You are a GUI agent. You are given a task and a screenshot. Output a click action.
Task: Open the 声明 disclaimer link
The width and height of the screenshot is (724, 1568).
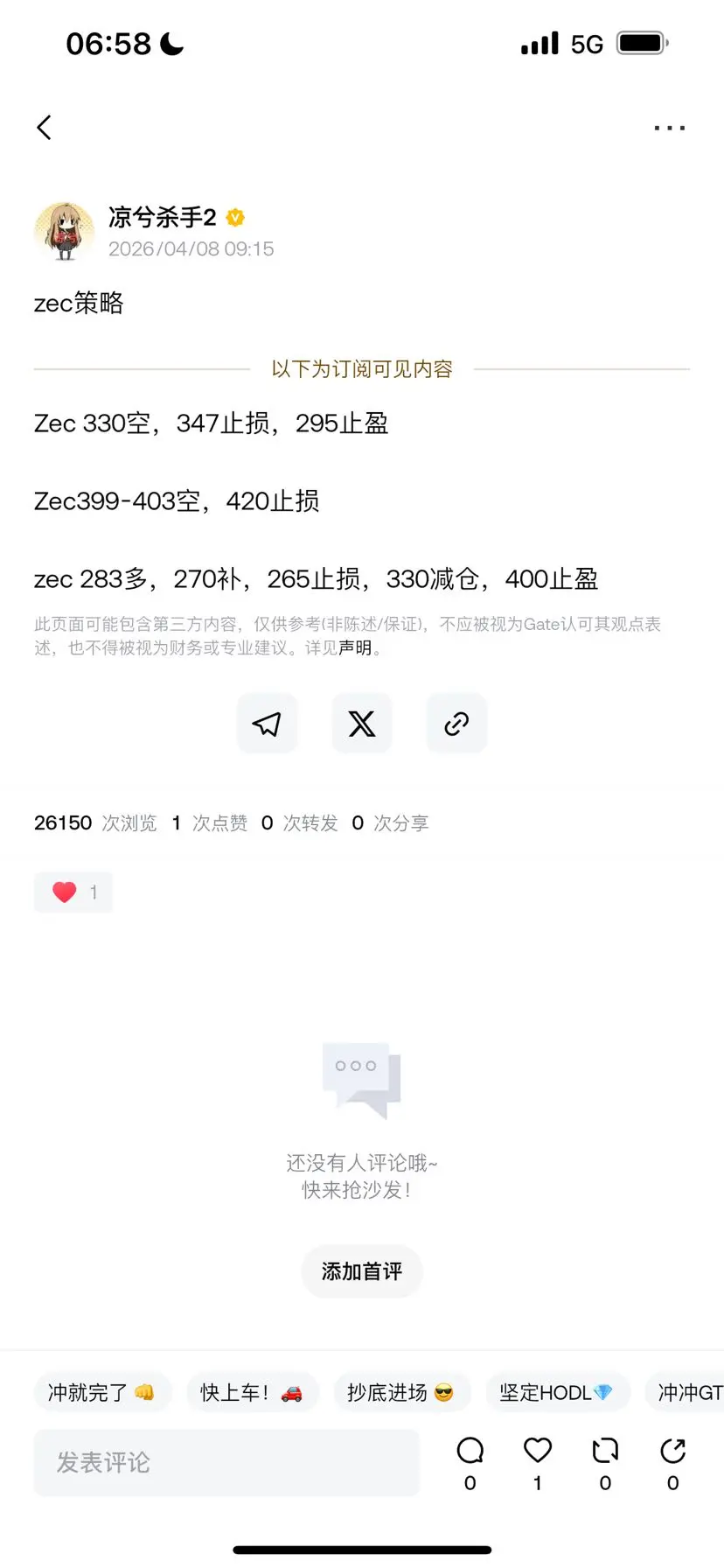353,649
